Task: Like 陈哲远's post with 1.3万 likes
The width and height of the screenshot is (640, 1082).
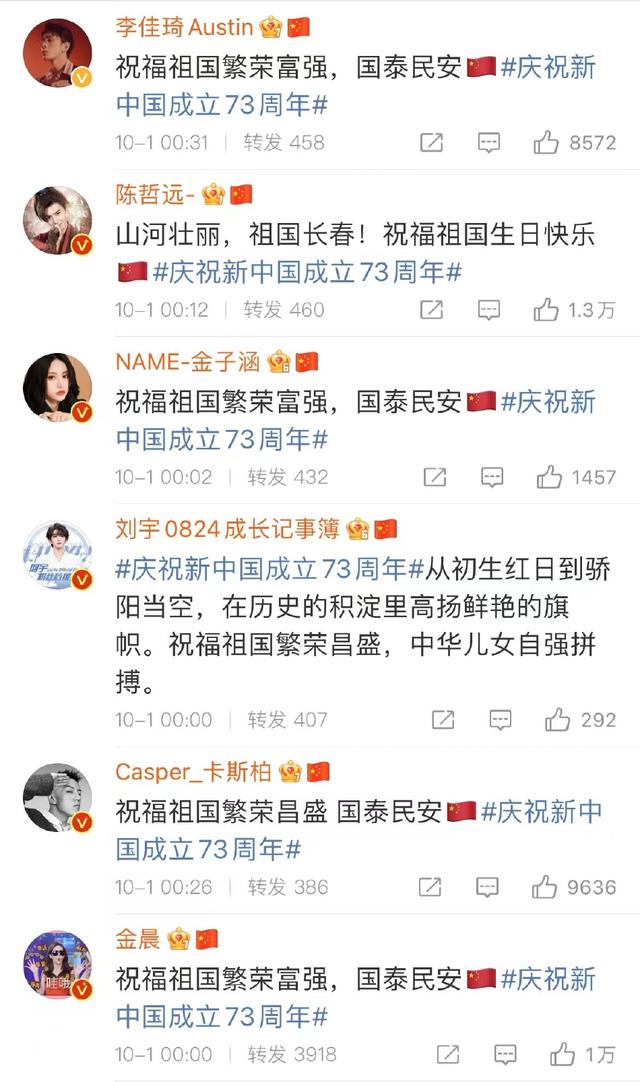Action: point(546,310)
